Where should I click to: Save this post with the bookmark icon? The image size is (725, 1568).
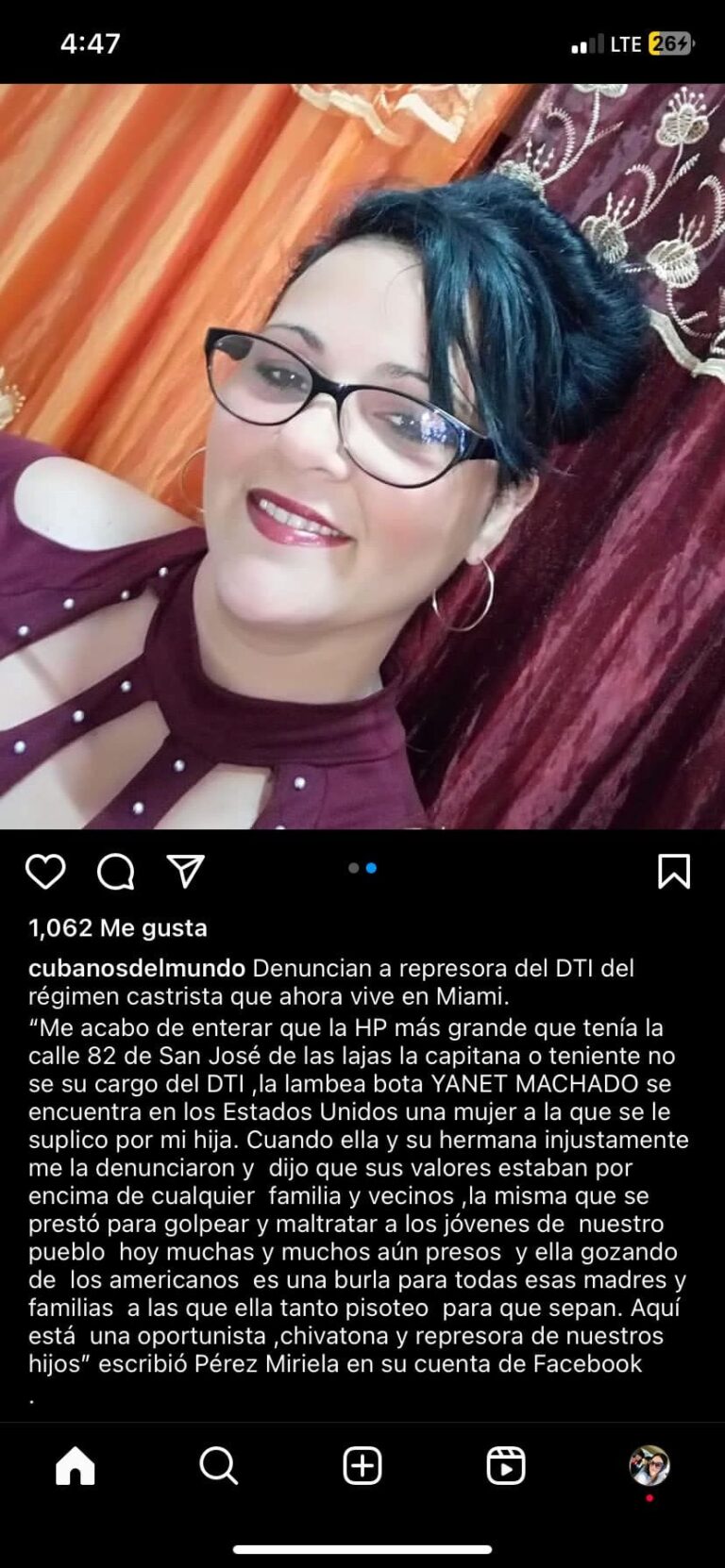tap(674, 872)
